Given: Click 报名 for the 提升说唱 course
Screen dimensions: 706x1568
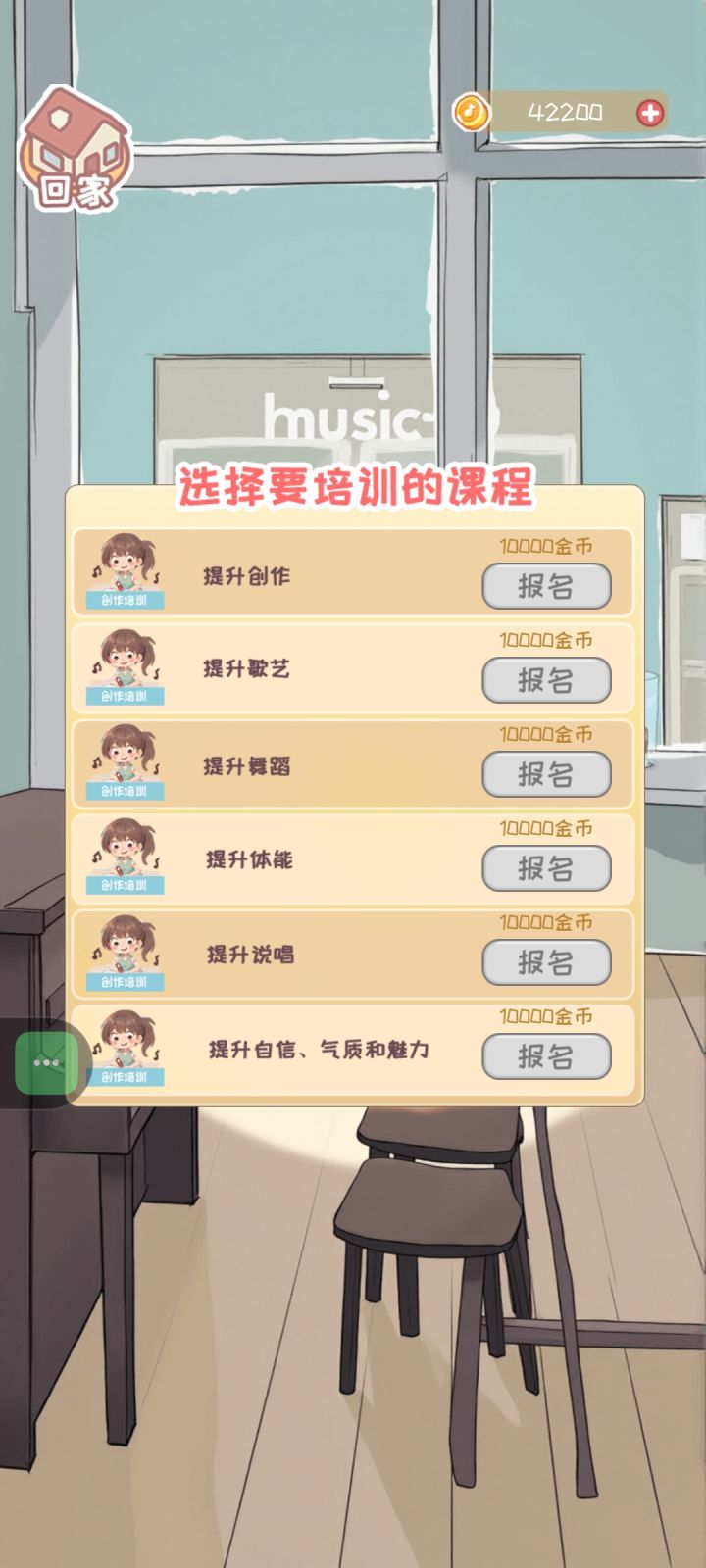Looking at the screenshot, I should (547, 961).
